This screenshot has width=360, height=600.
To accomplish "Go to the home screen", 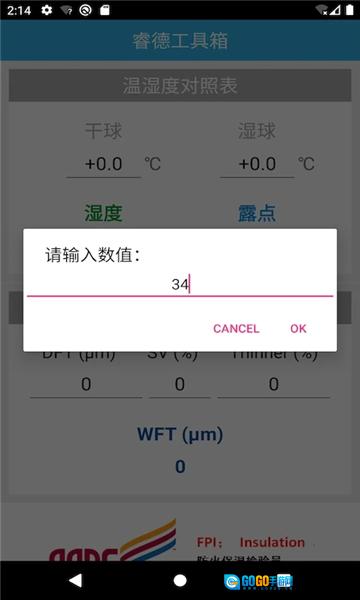I will point(180,580).
